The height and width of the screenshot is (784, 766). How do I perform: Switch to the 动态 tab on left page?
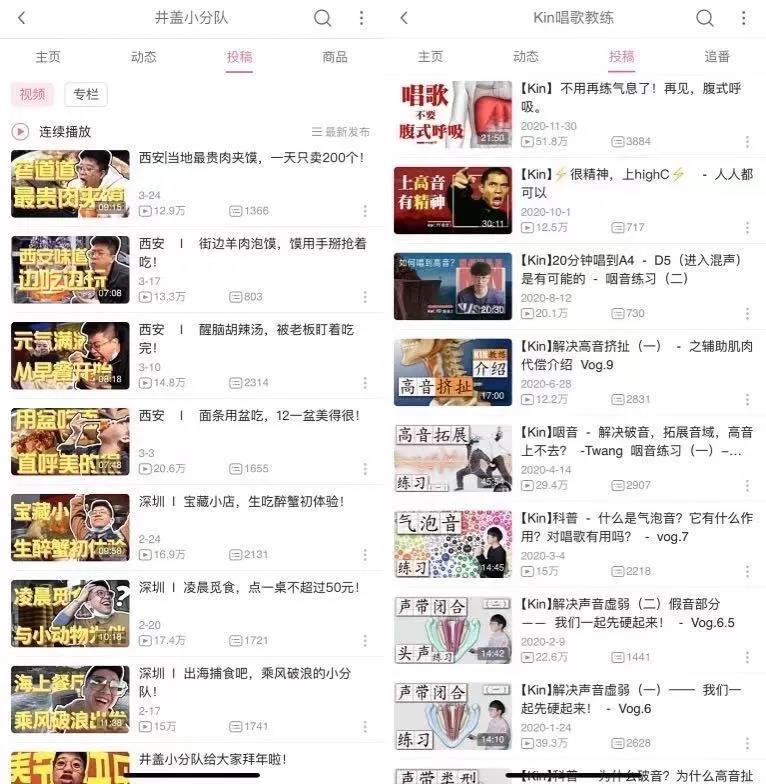point(143,57)
